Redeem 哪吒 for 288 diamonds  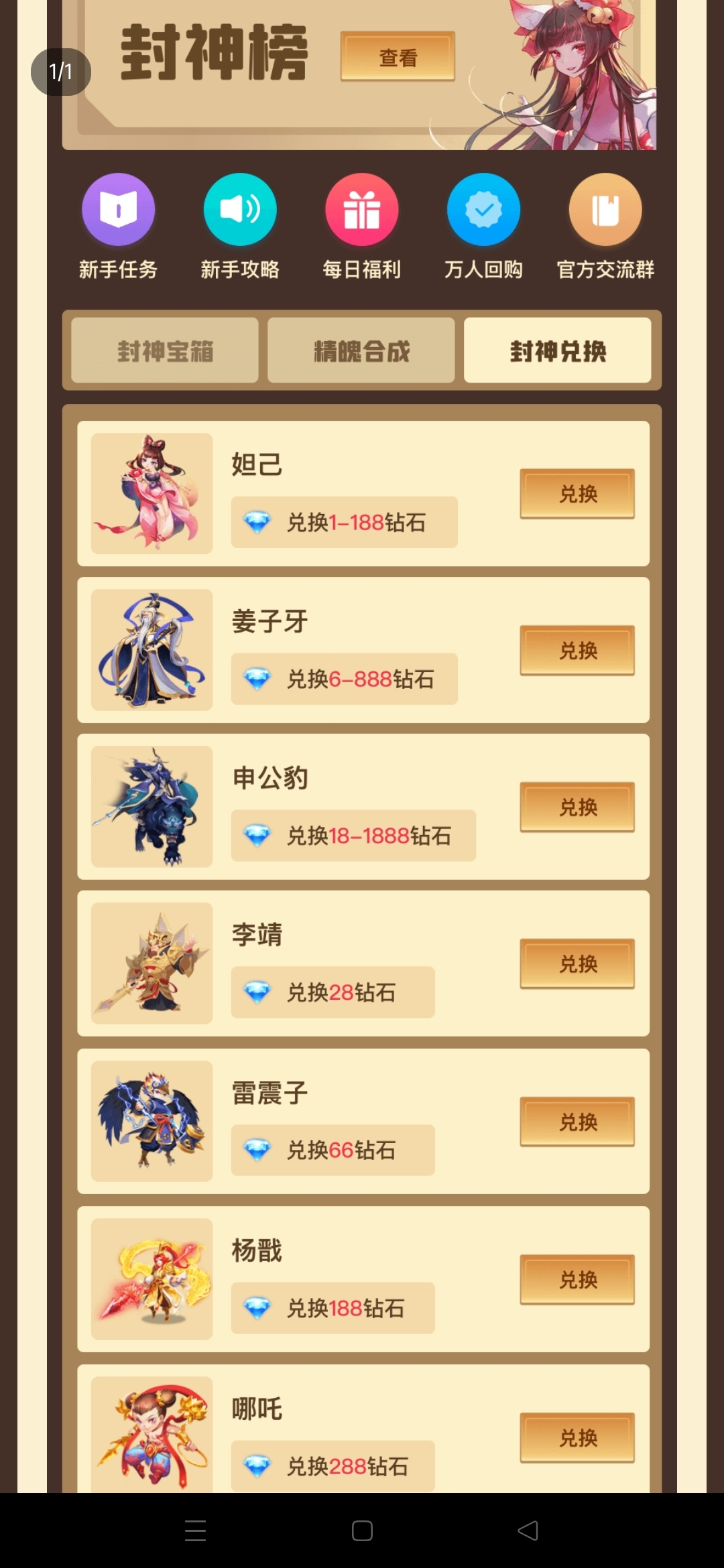pyautogui.click(x=577, y=1438)
